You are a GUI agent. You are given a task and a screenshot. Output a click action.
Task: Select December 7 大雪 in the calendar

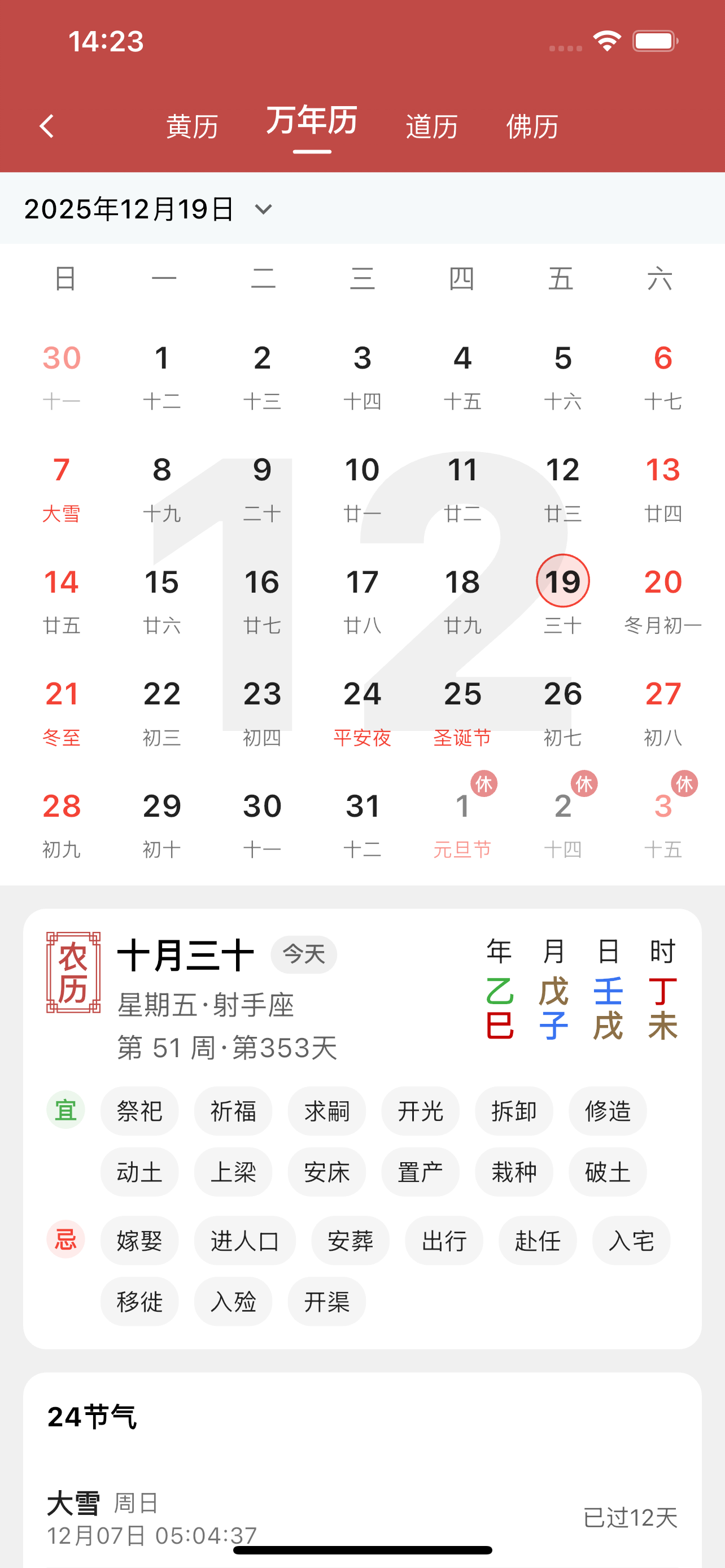62,488
